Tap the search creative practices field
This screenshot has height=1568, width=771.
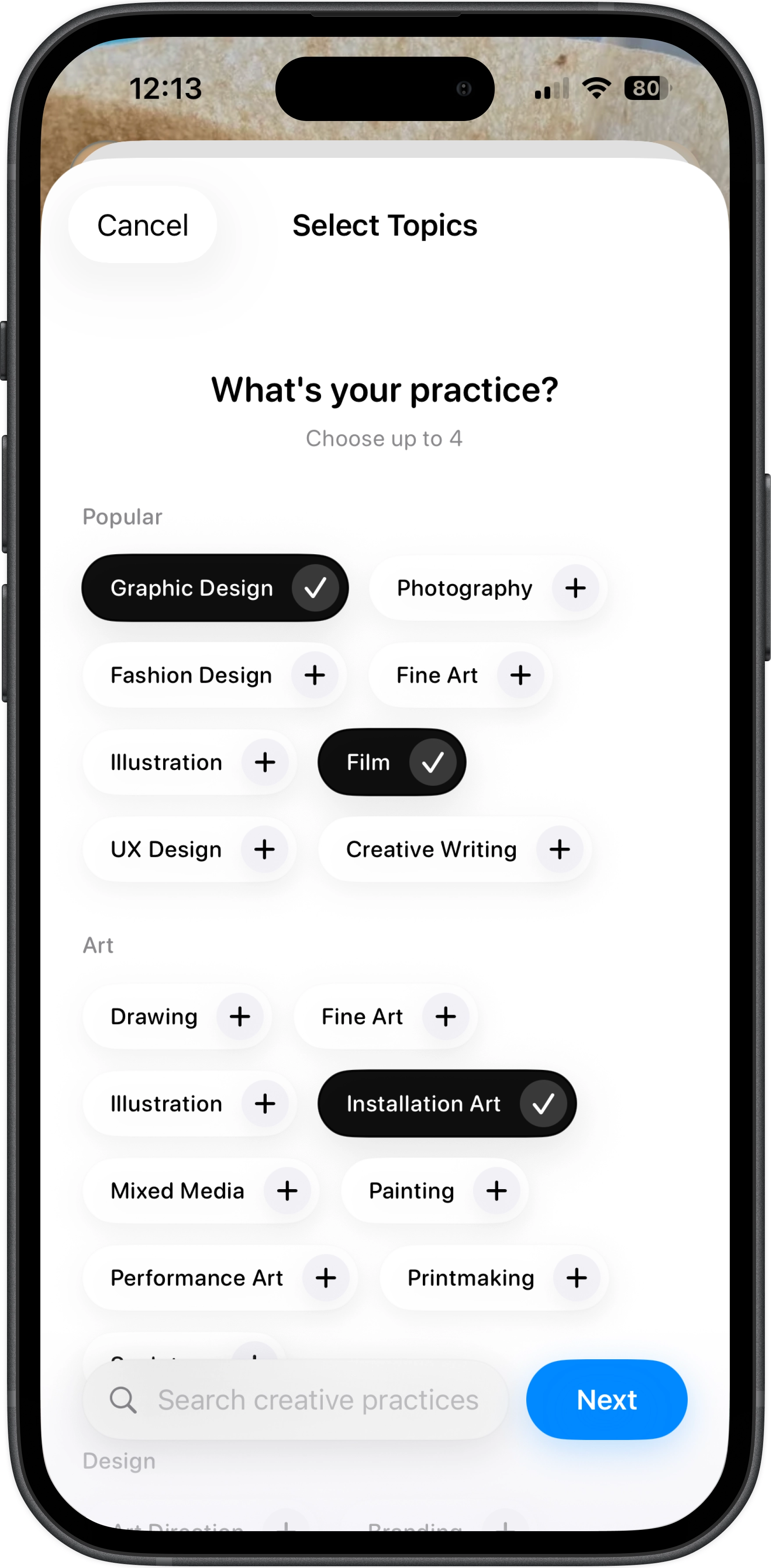293,1400
